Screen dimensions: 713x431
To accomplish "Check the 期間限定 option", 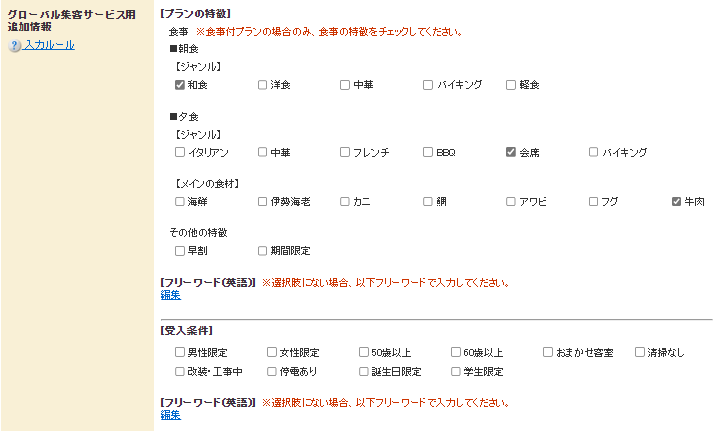I will 263,251.
